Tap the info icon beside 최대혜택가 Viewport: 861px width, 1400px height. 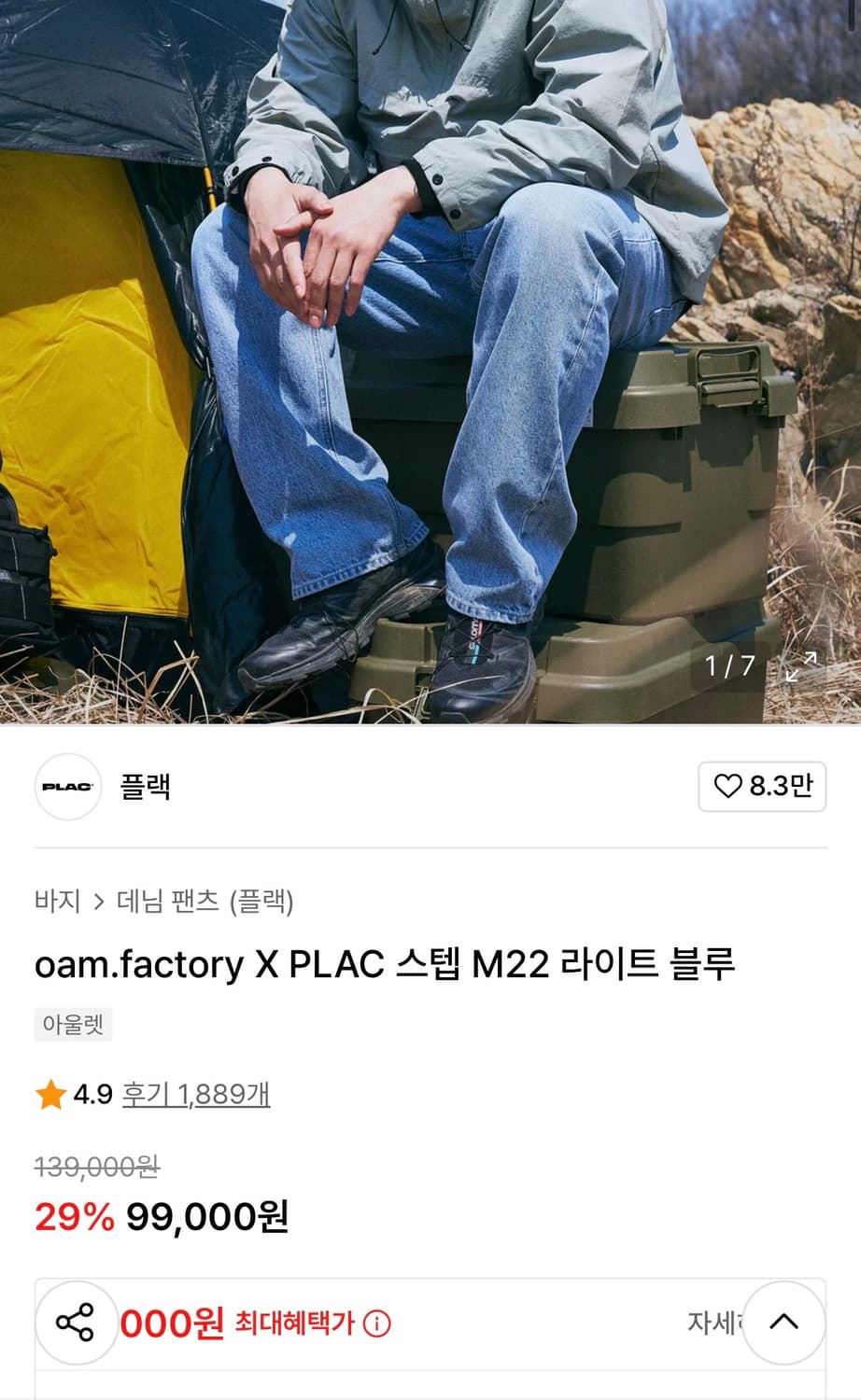tap(378, 1323)
